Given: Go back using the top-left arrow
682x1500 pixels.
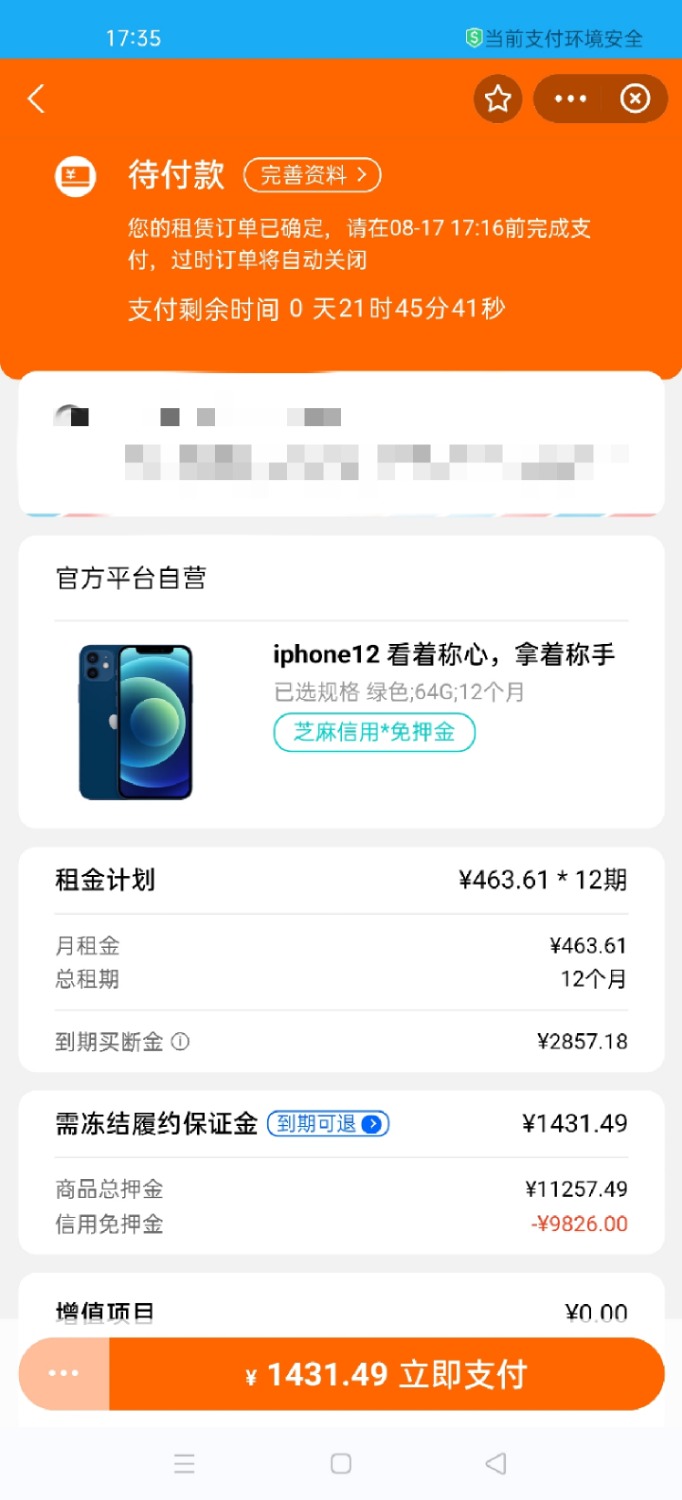Looking at the screenshot, I should [37, 99].
